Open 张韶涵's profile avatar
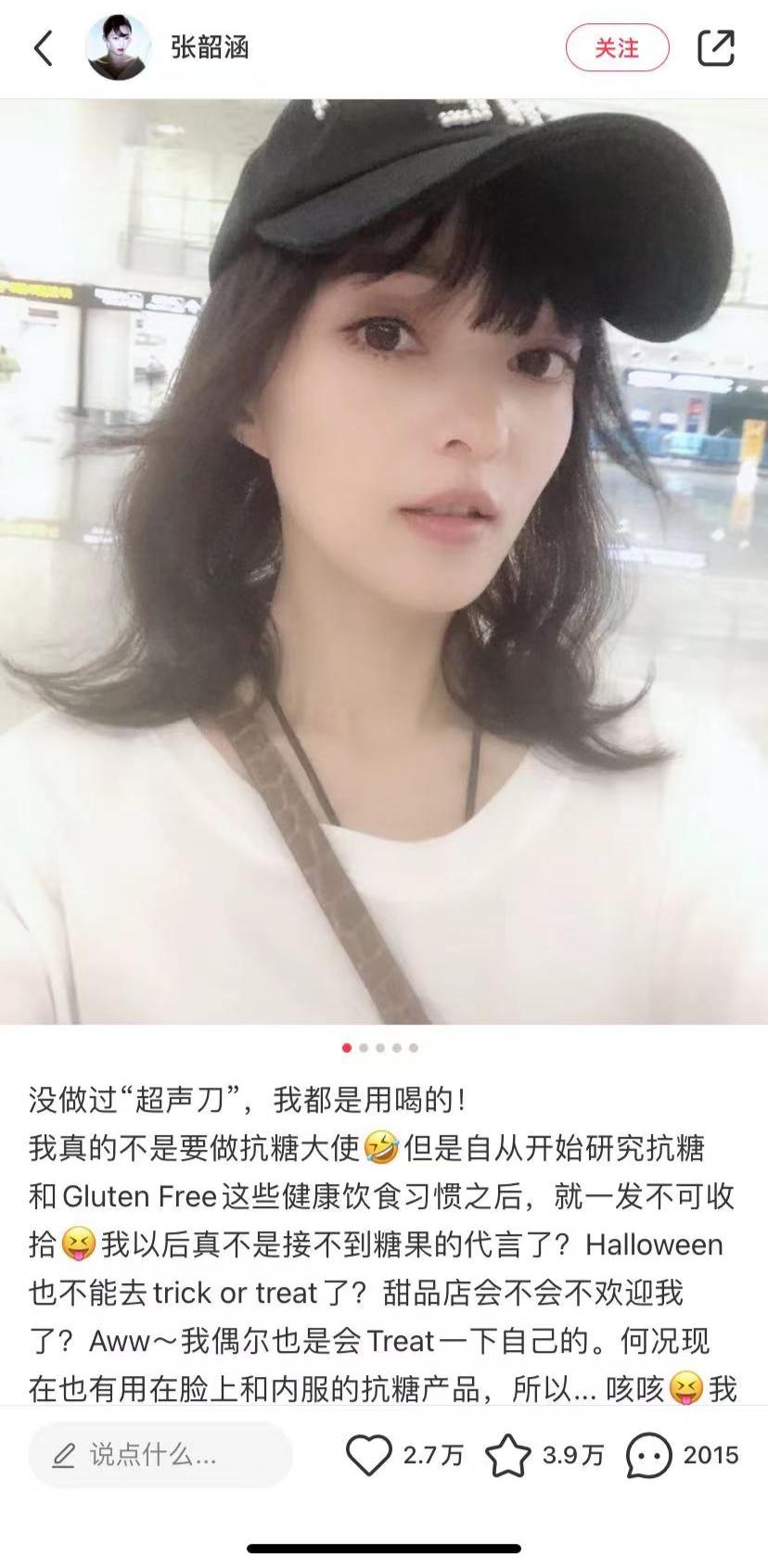 pyautogui.click(x=118, y=47)
